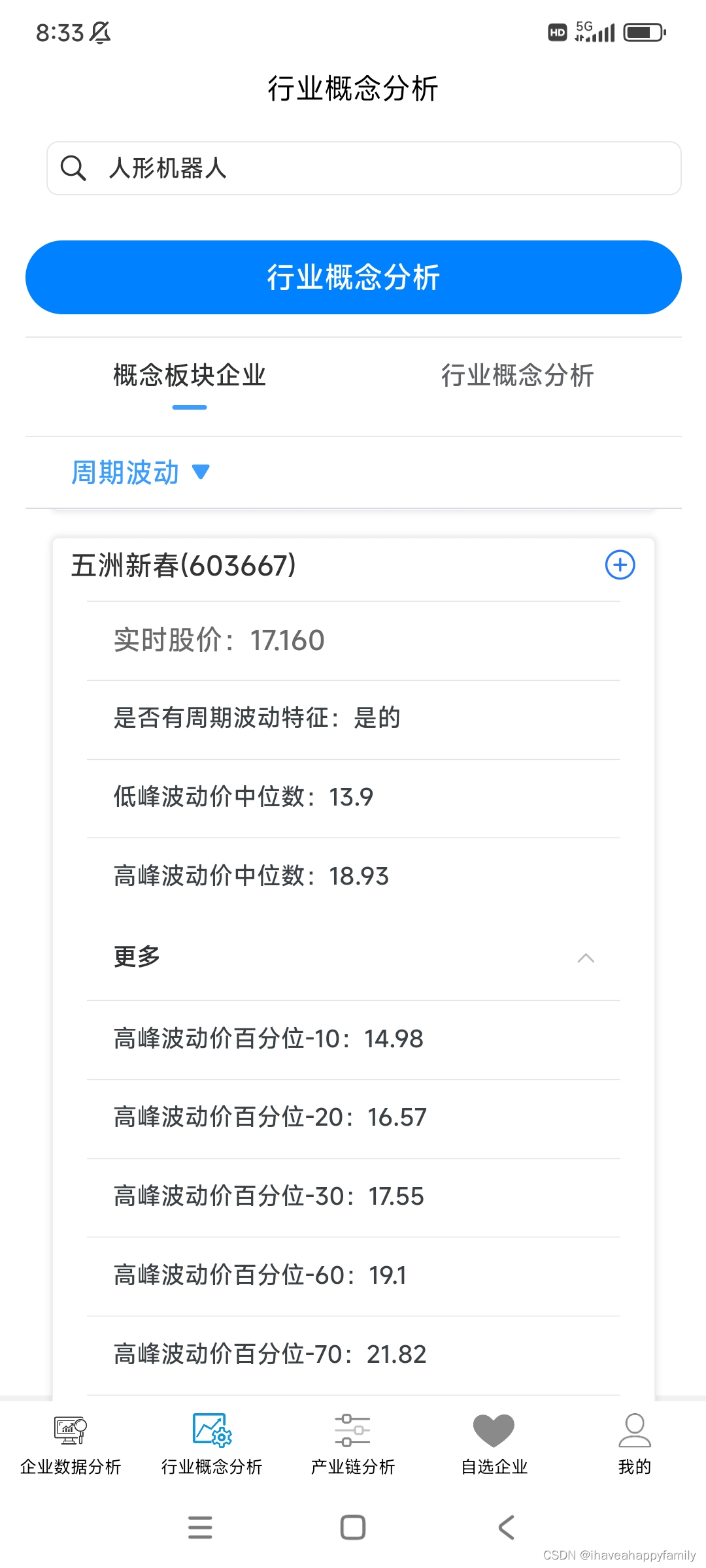Tap the blue 行业概念分析 button
The height and width of the screenshot is (1568, 706).
coord(353,277)
